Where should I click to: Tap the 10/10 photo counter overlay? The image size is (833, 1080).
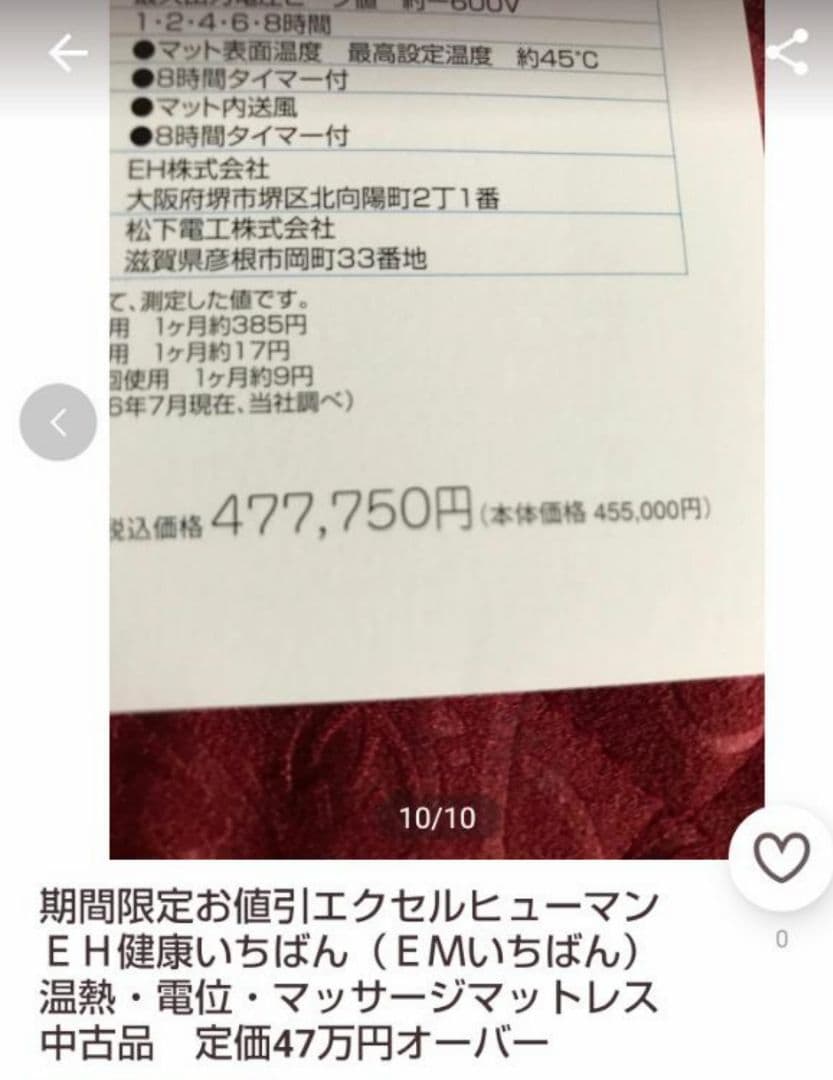438,817
